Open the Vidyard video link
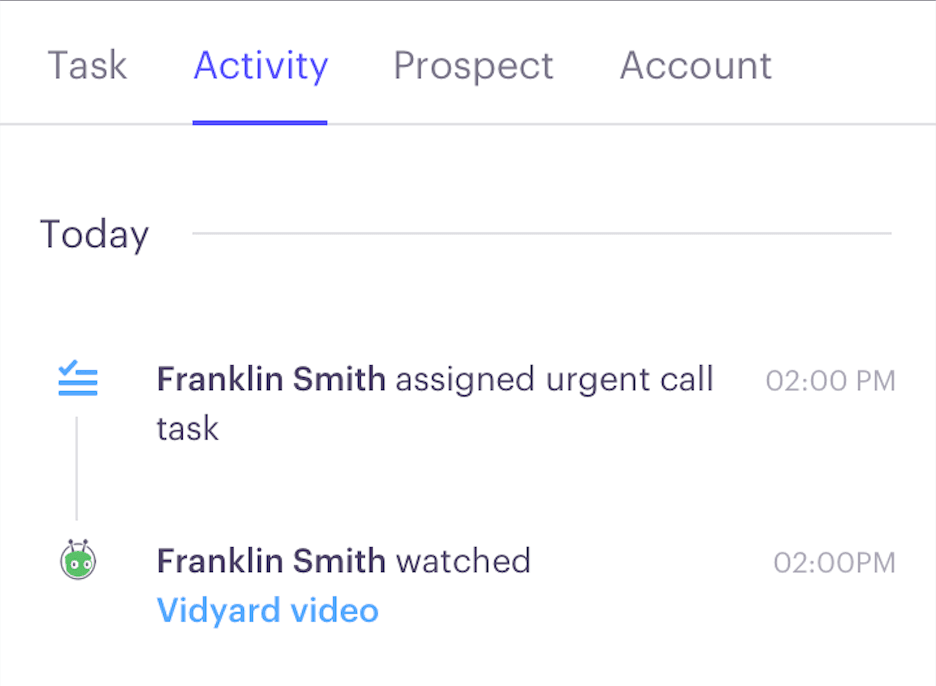 tap(268, 610)
